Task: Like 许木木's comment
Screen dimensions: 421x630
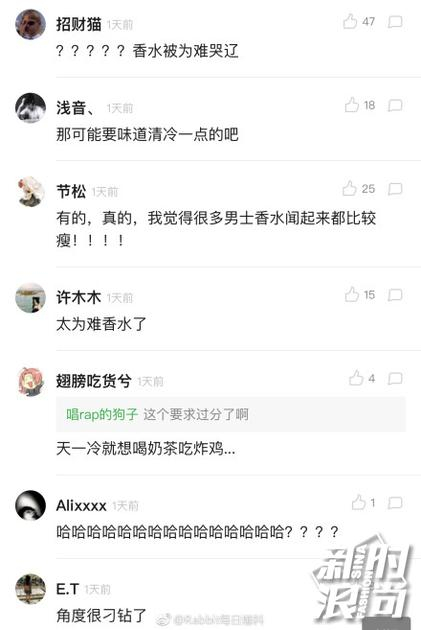Action: tap(352, 295)
